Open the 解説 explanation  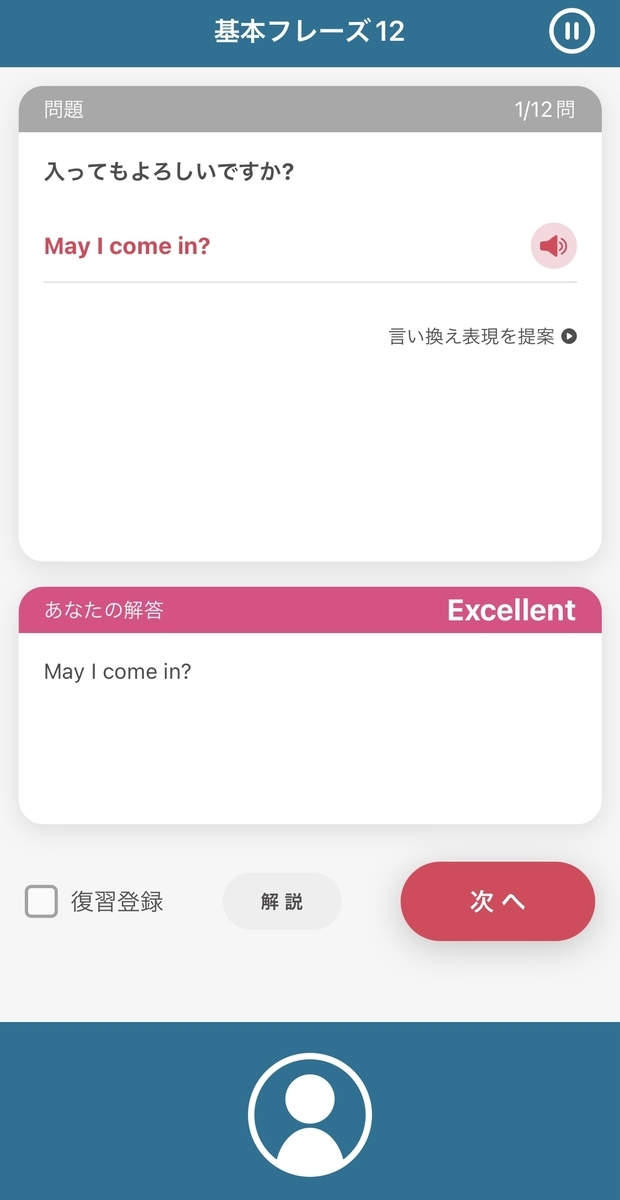point(282,902)
